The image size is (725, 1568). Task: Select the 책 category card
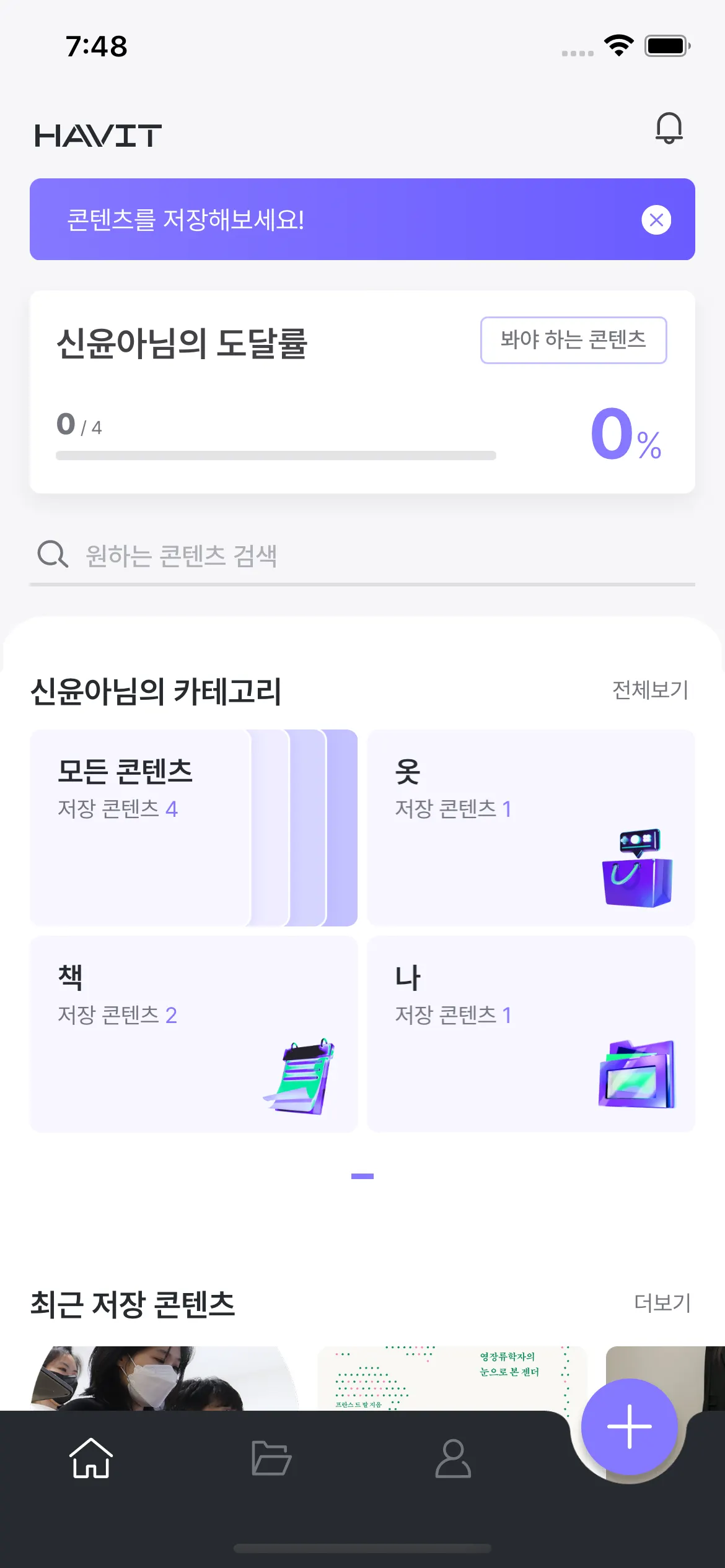tap(193, 1034)
